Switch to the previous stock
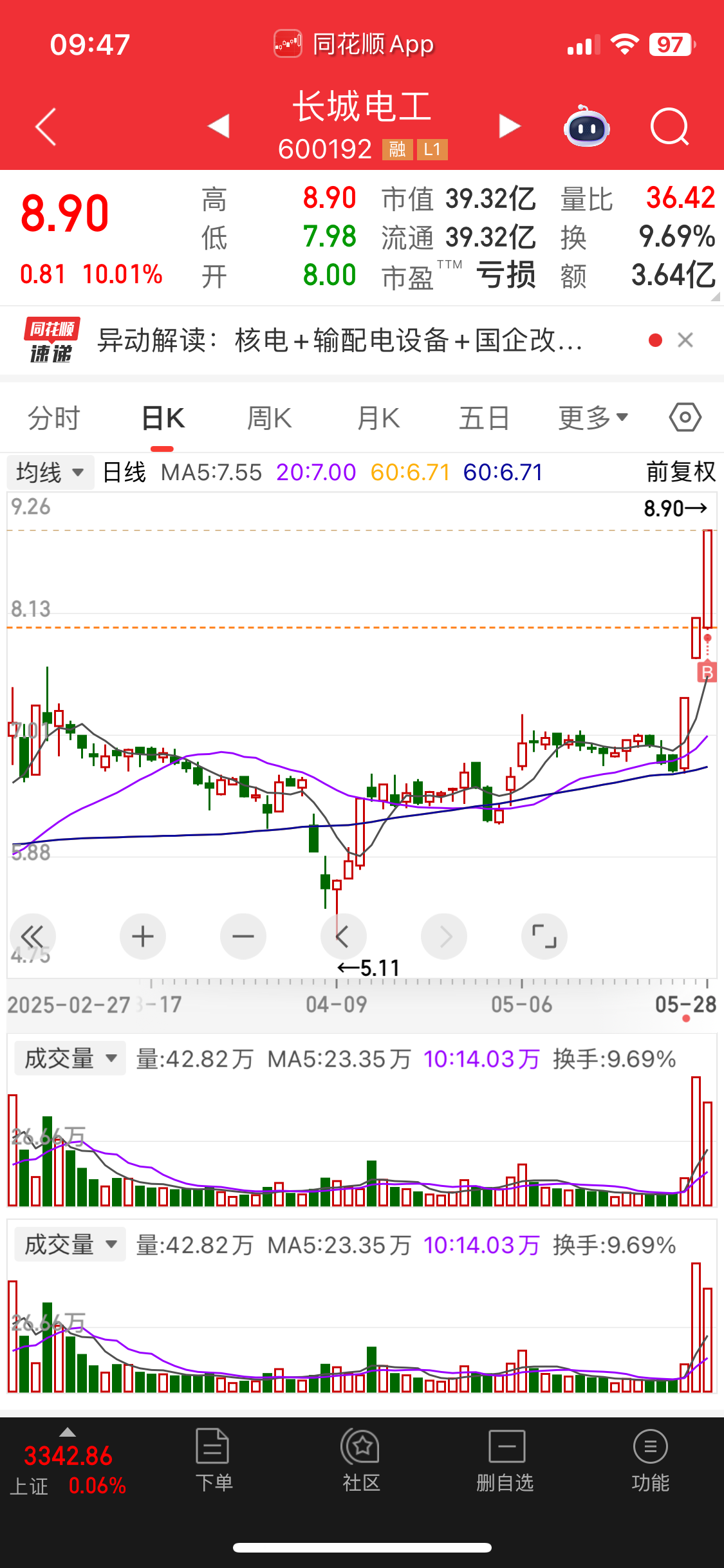This screenshot has width=724, height=1568. pyautogui.click(x=219, y=126)
